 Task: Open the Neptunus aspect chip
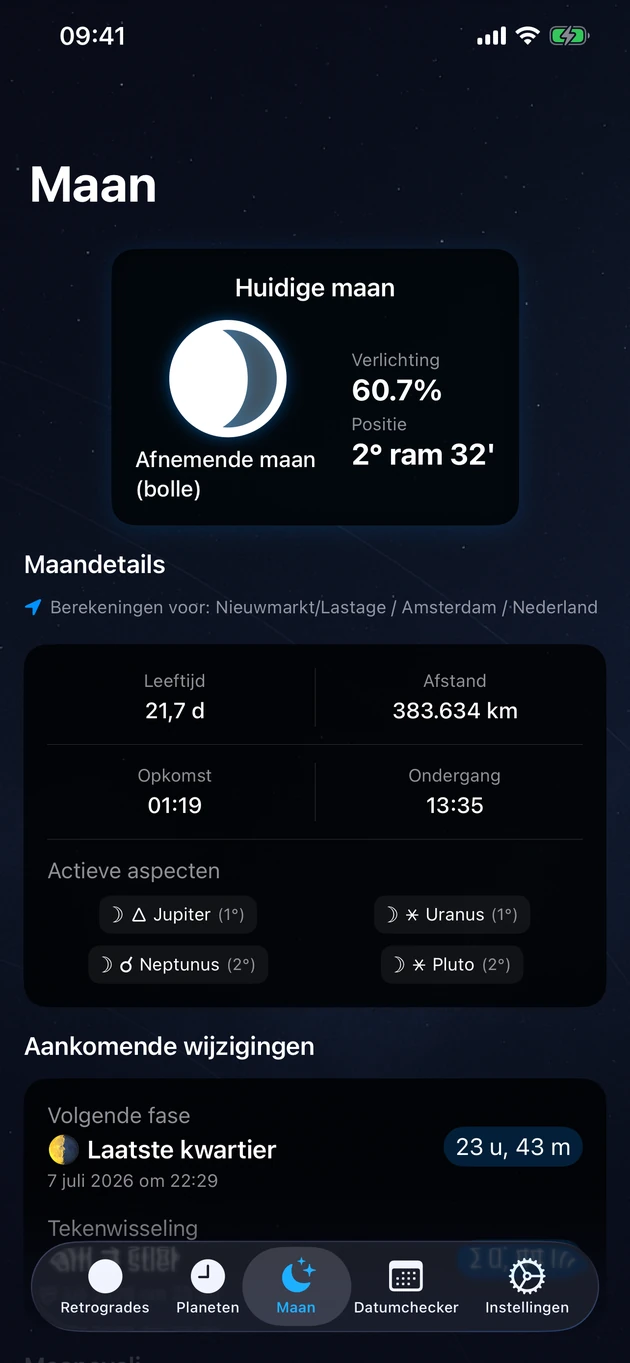tap(178, 965)
